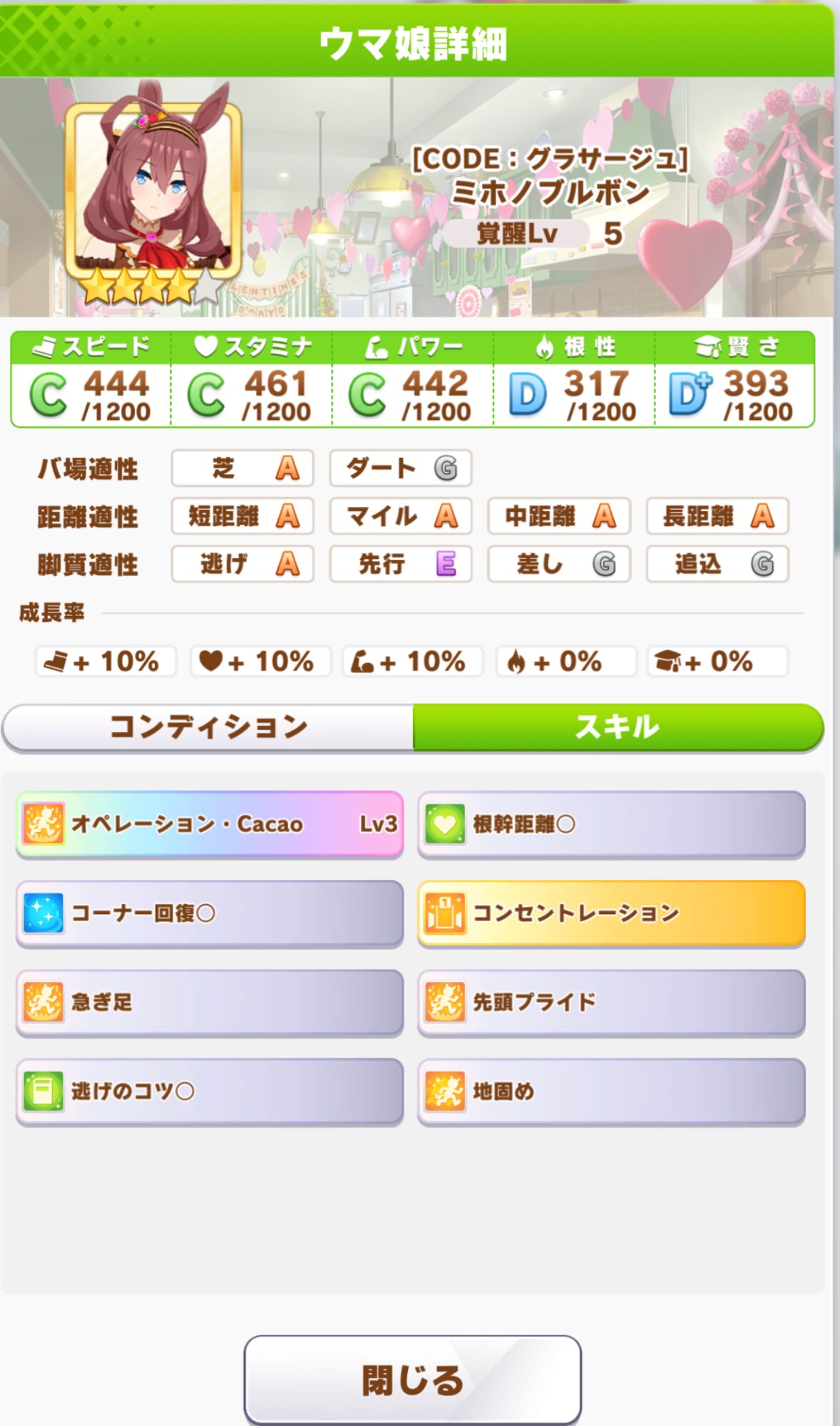Viewport: 840px width, 1426px height.
Task: Close the dialog with 閉じる
Action: coord(412,1380)
